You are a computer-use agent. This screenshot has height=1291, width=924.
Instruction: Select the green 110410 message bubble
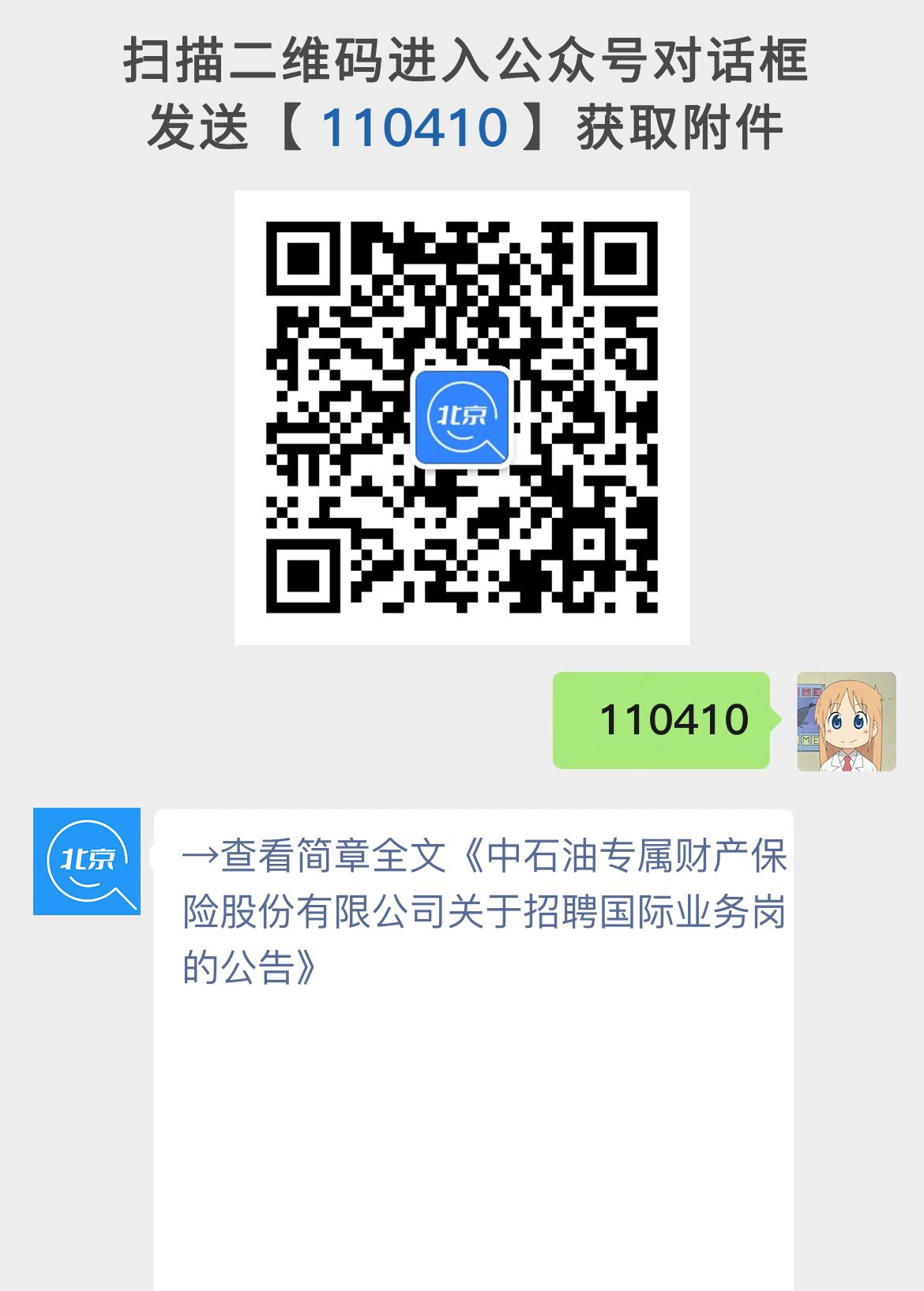(662, 719)
